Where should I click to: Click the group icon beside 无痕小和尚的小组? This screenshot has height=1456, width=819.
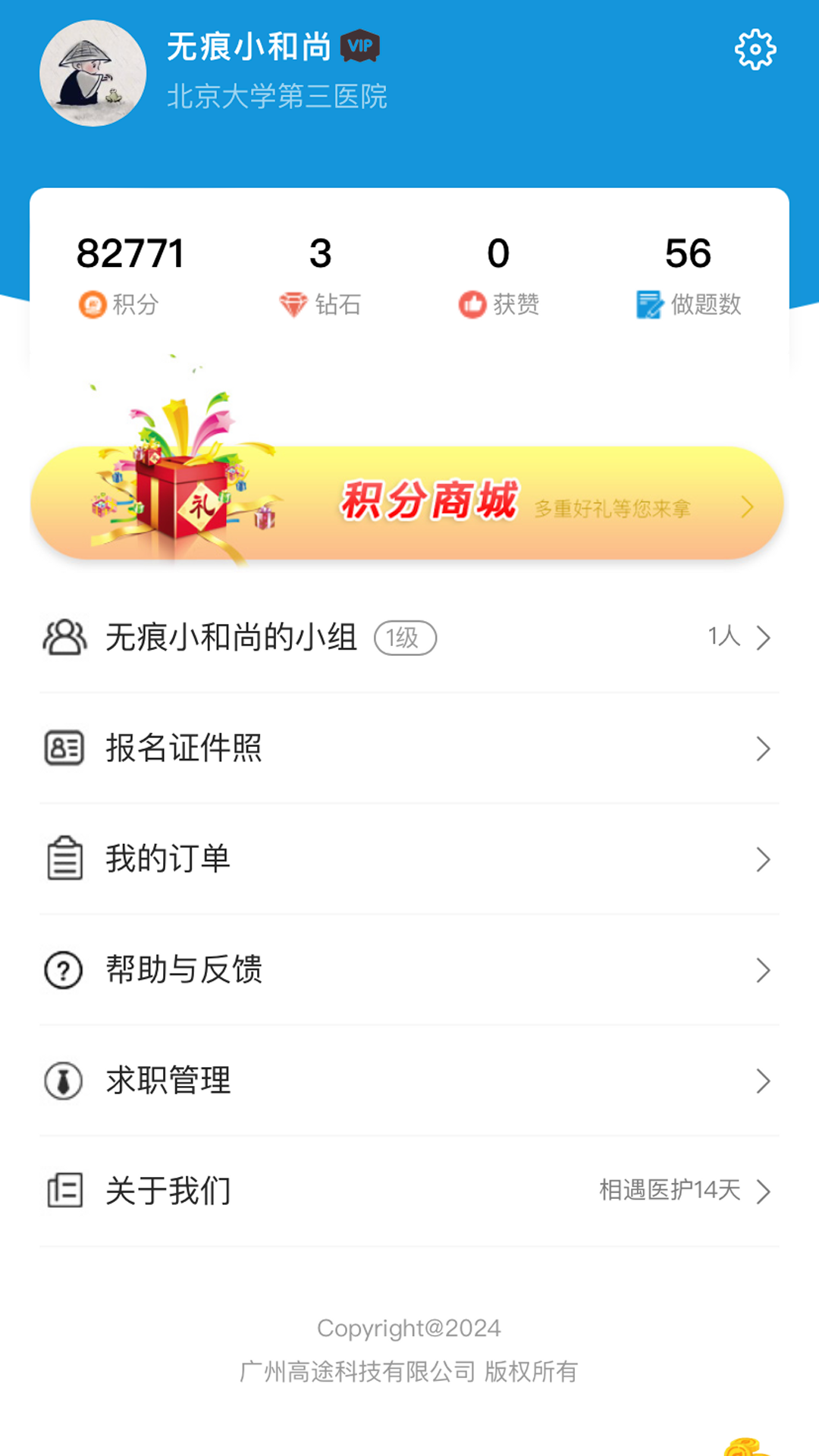(64, 638)
